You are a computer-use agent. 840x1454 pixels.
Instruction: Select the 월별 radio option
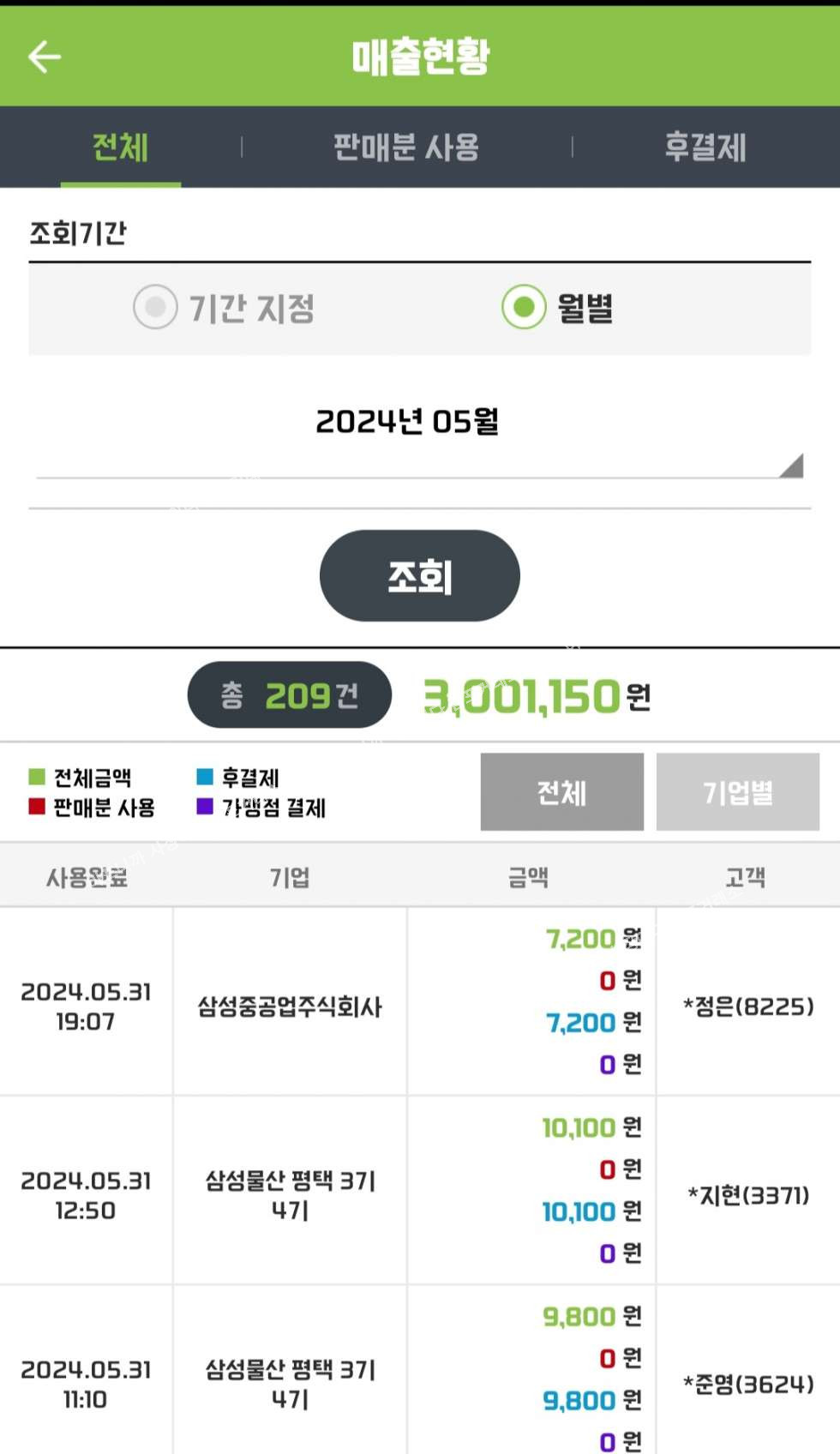pyautogui.click(x=525, y=307)
